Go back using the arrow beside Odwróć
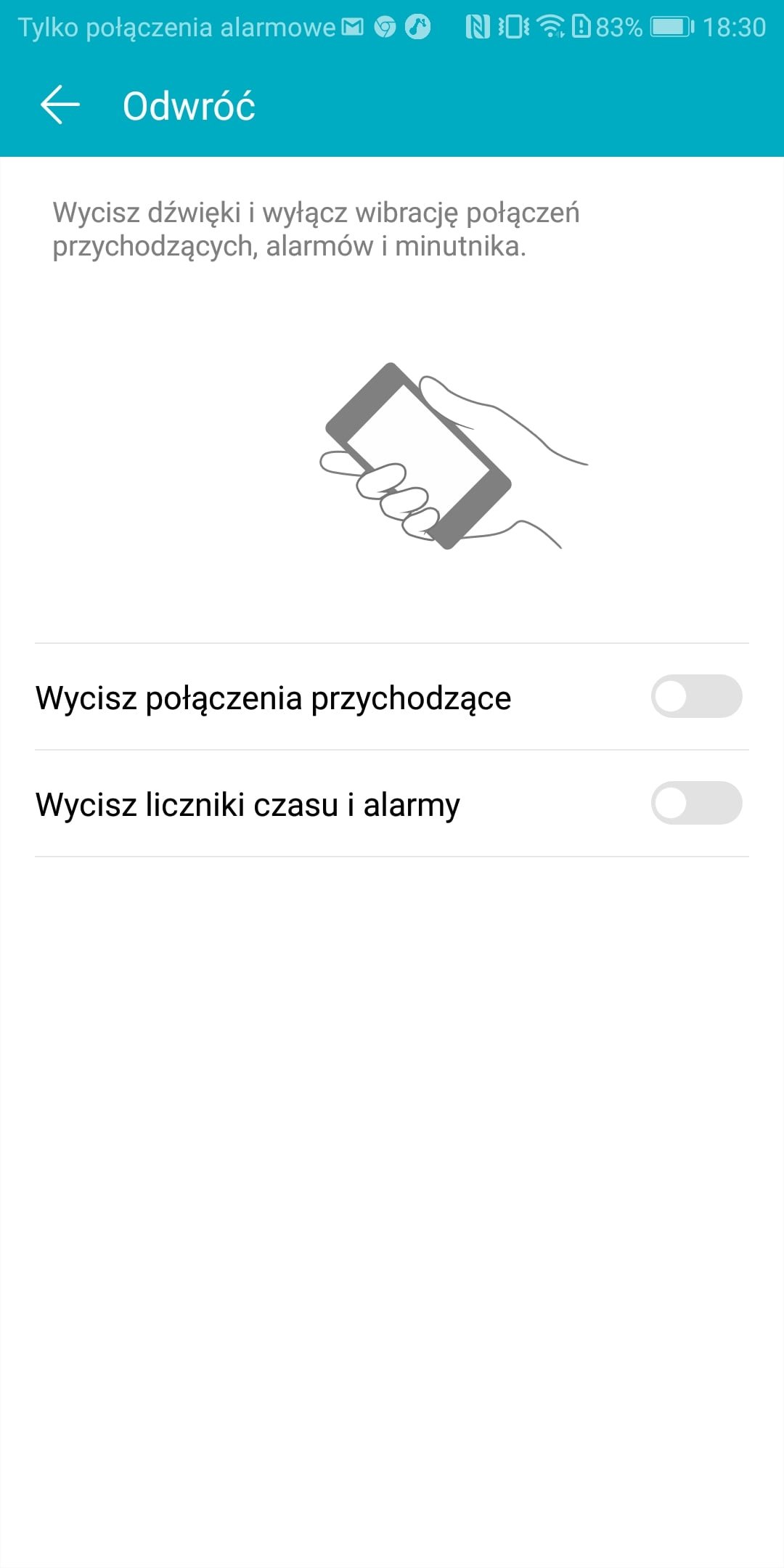 click(60, 105)
